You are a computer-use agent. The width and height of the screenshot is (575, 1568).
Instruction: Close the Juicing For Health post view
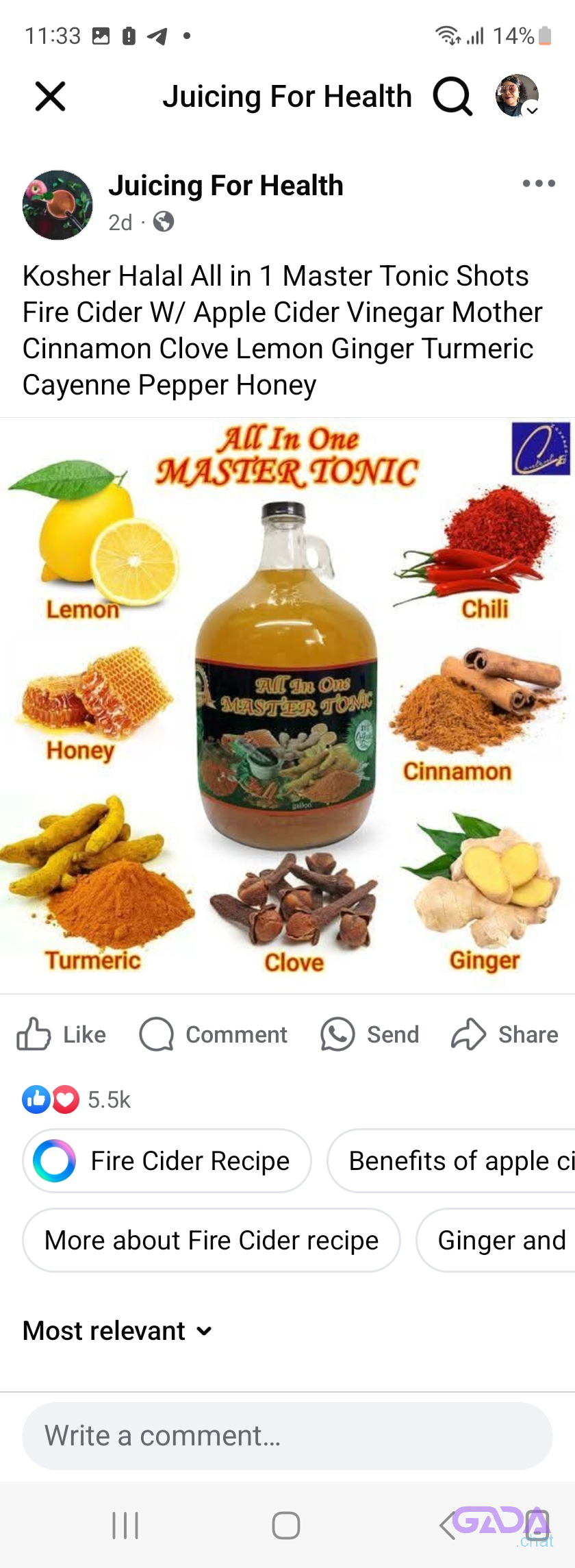coord(50,97)
